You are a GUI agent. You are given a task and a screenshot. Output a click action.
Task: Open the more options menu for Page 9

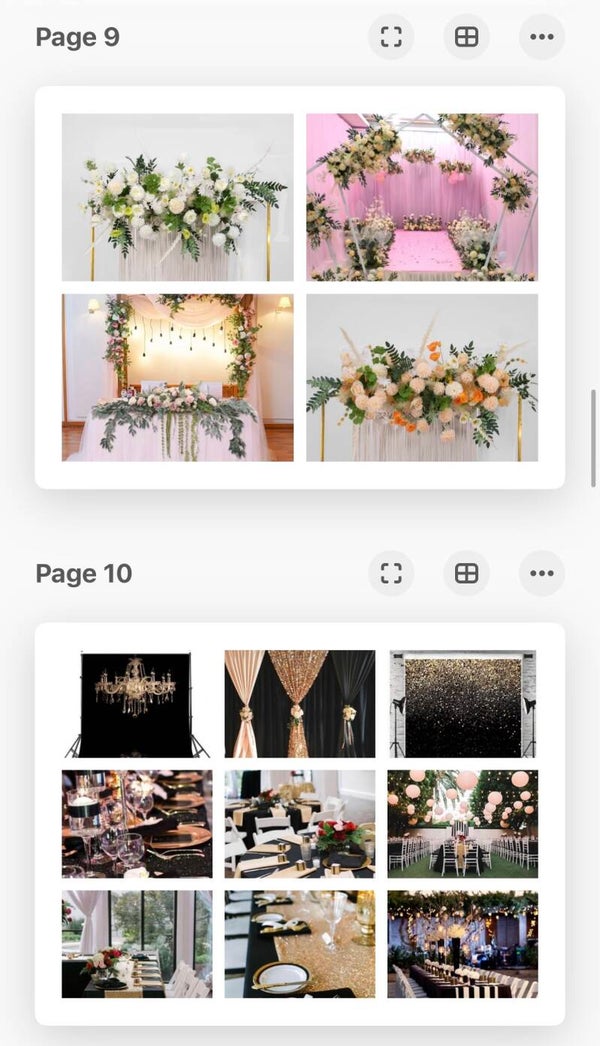point(542,37)
